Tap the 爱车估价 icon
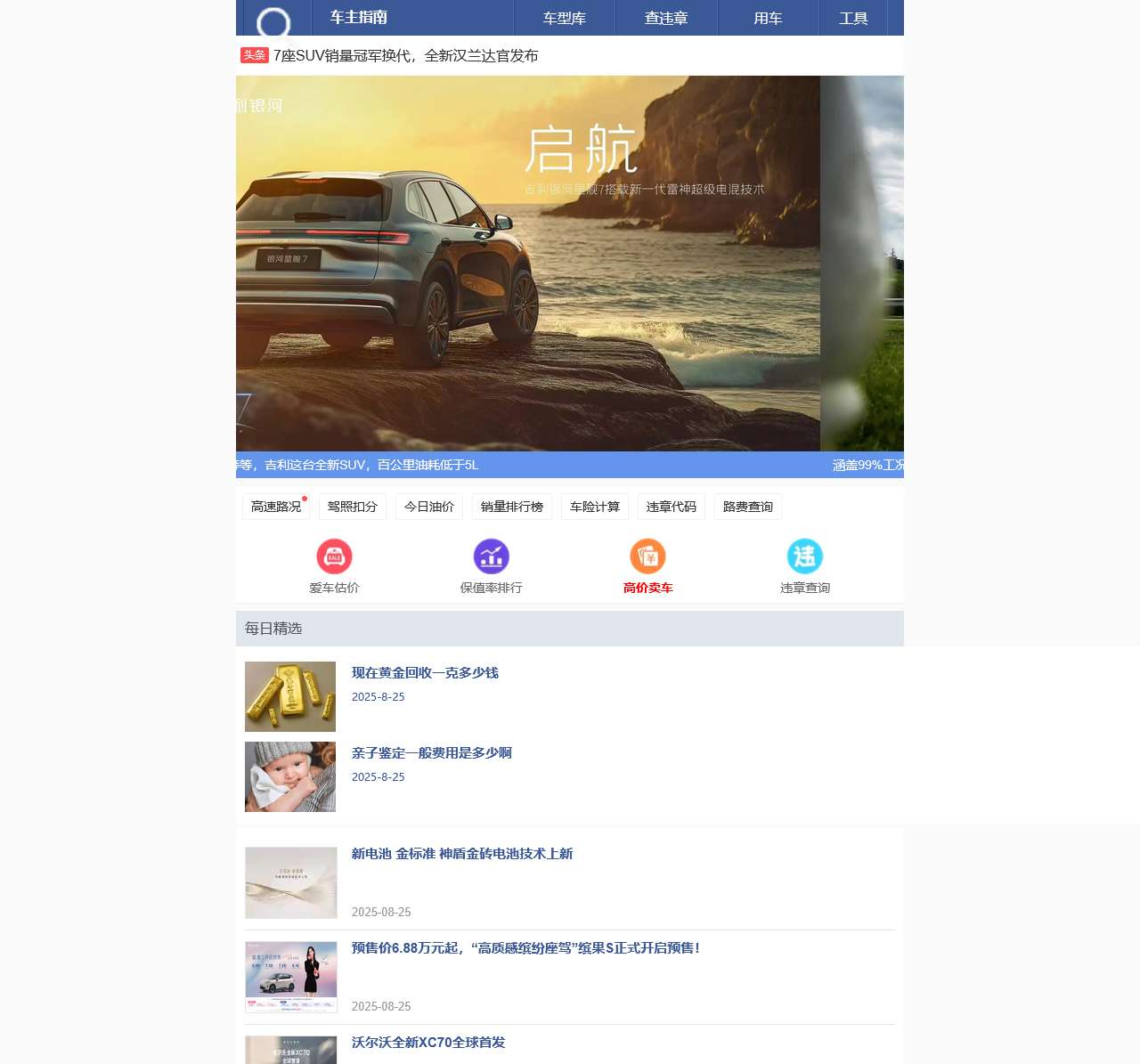This screenshot has width=1140, height=1064. point(334,557)
